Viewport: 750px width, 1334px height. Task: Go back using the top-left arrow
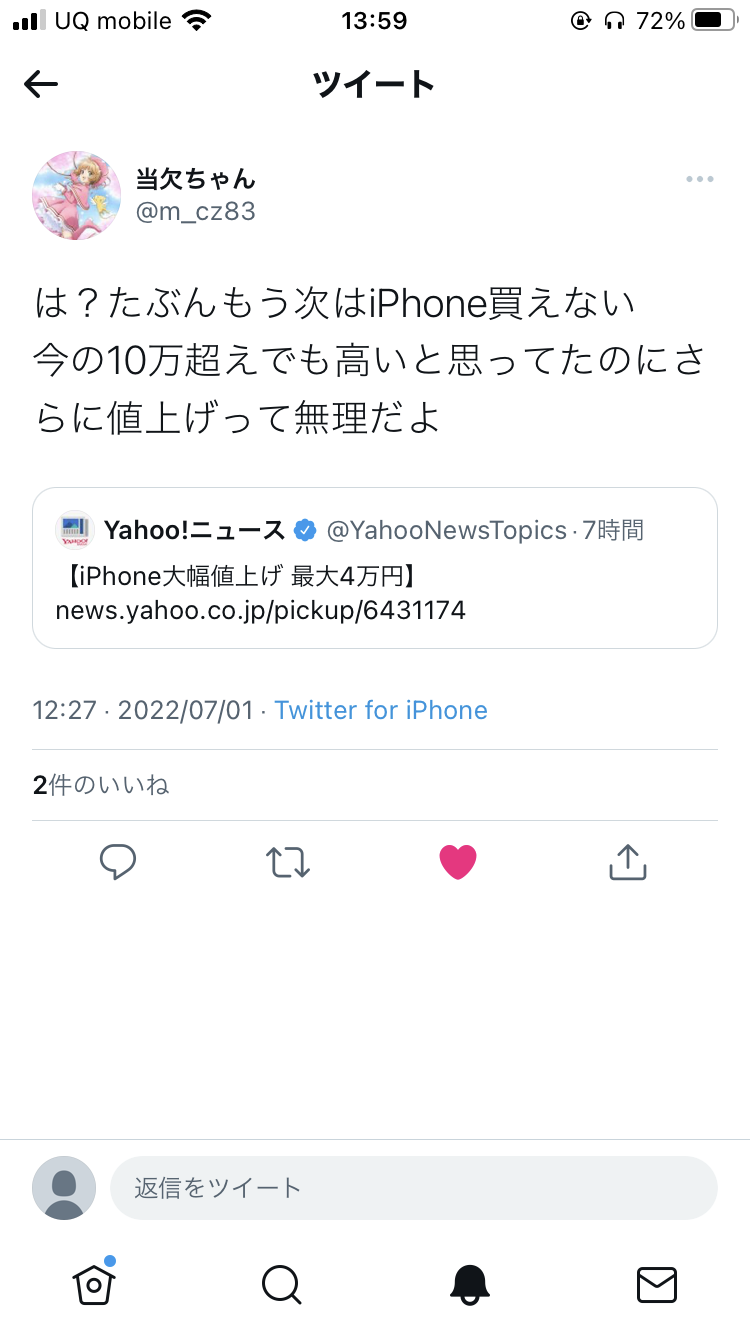41,85
